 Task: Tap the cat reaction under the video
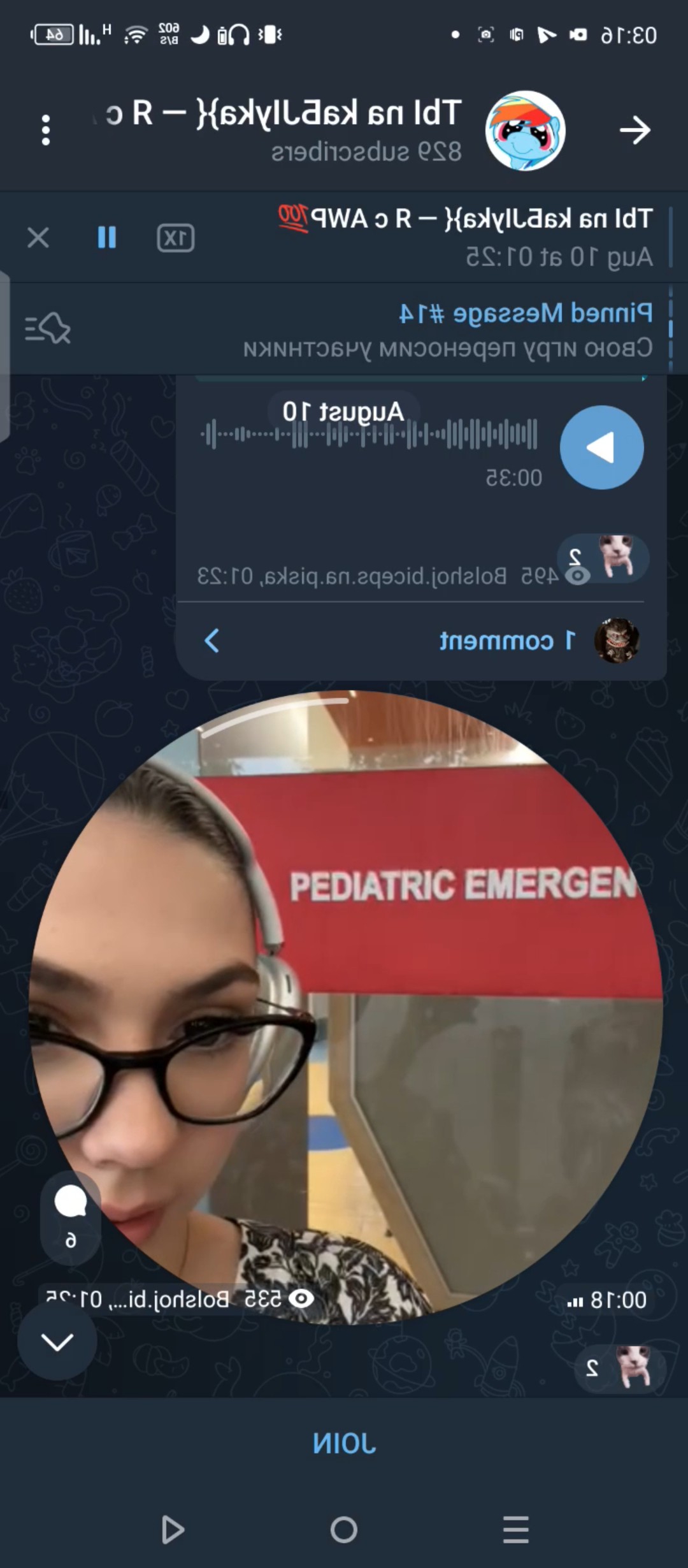[620, 1367]
